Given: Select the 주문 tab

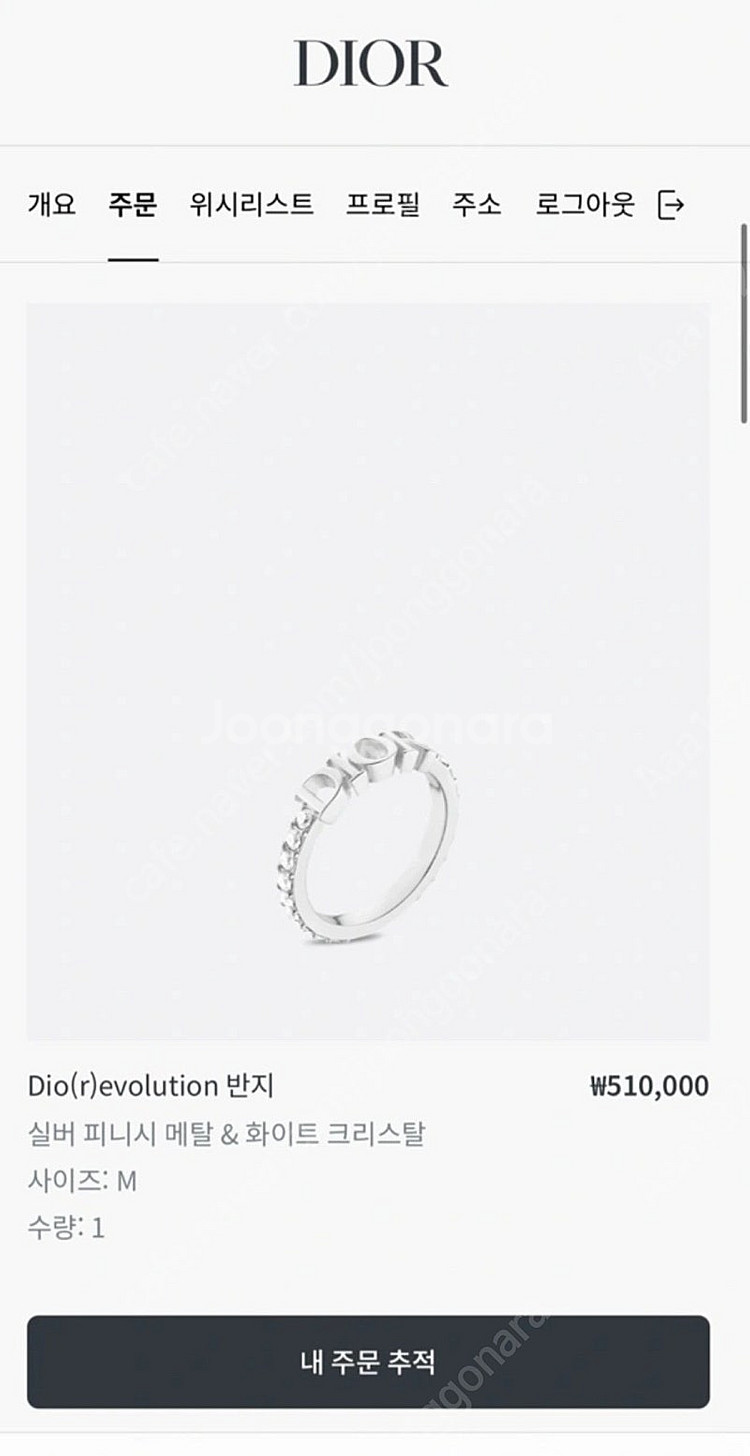Looking at the screenshot, I should (x=133, y=206).
